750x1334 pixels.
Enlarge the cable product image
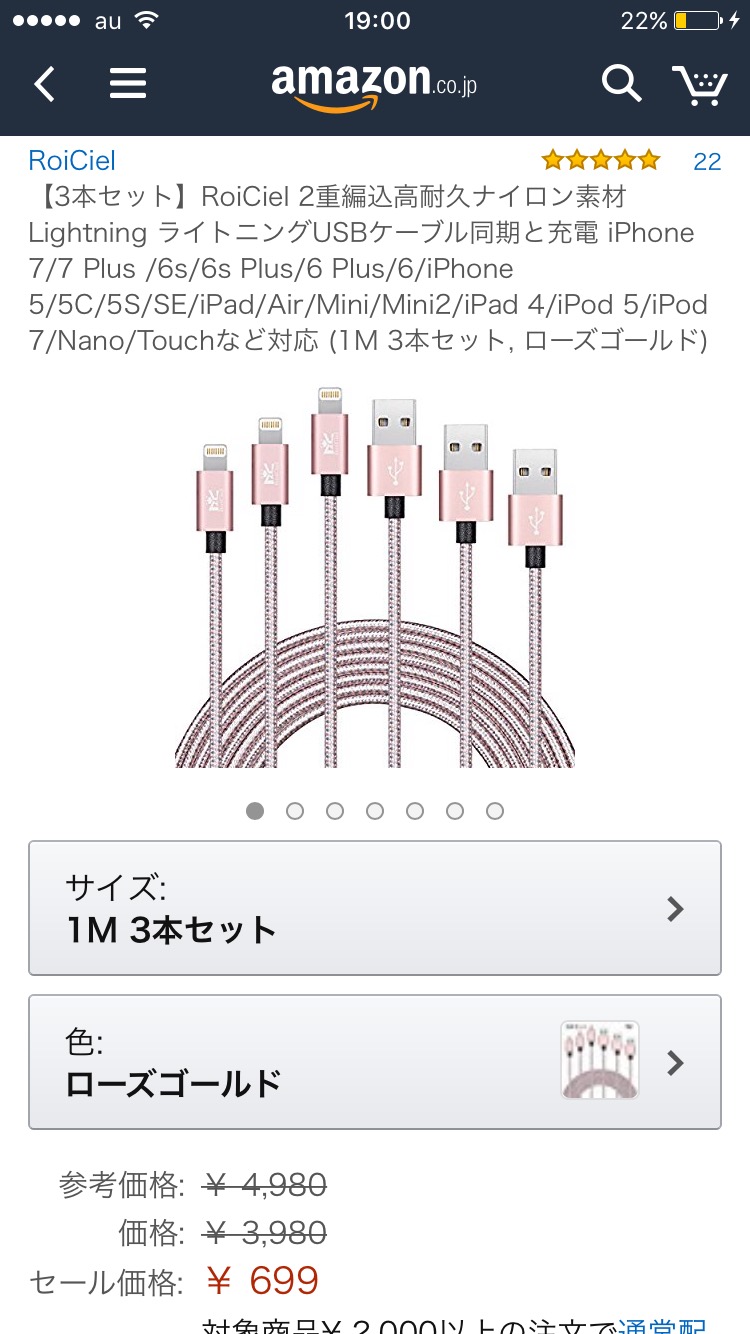(x=375, y=577)
